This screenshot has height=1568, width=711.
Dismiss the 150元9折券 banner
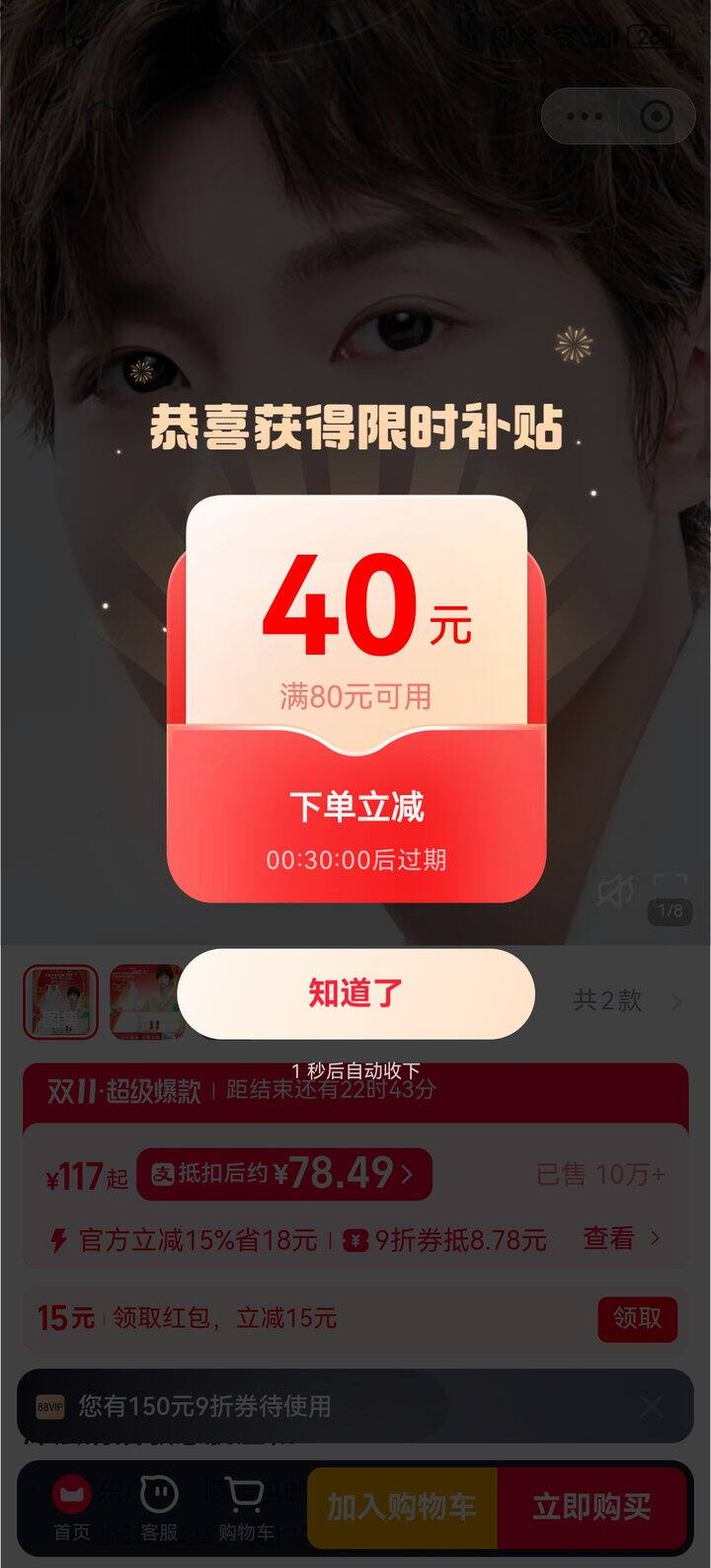[x=650, y=1406]
